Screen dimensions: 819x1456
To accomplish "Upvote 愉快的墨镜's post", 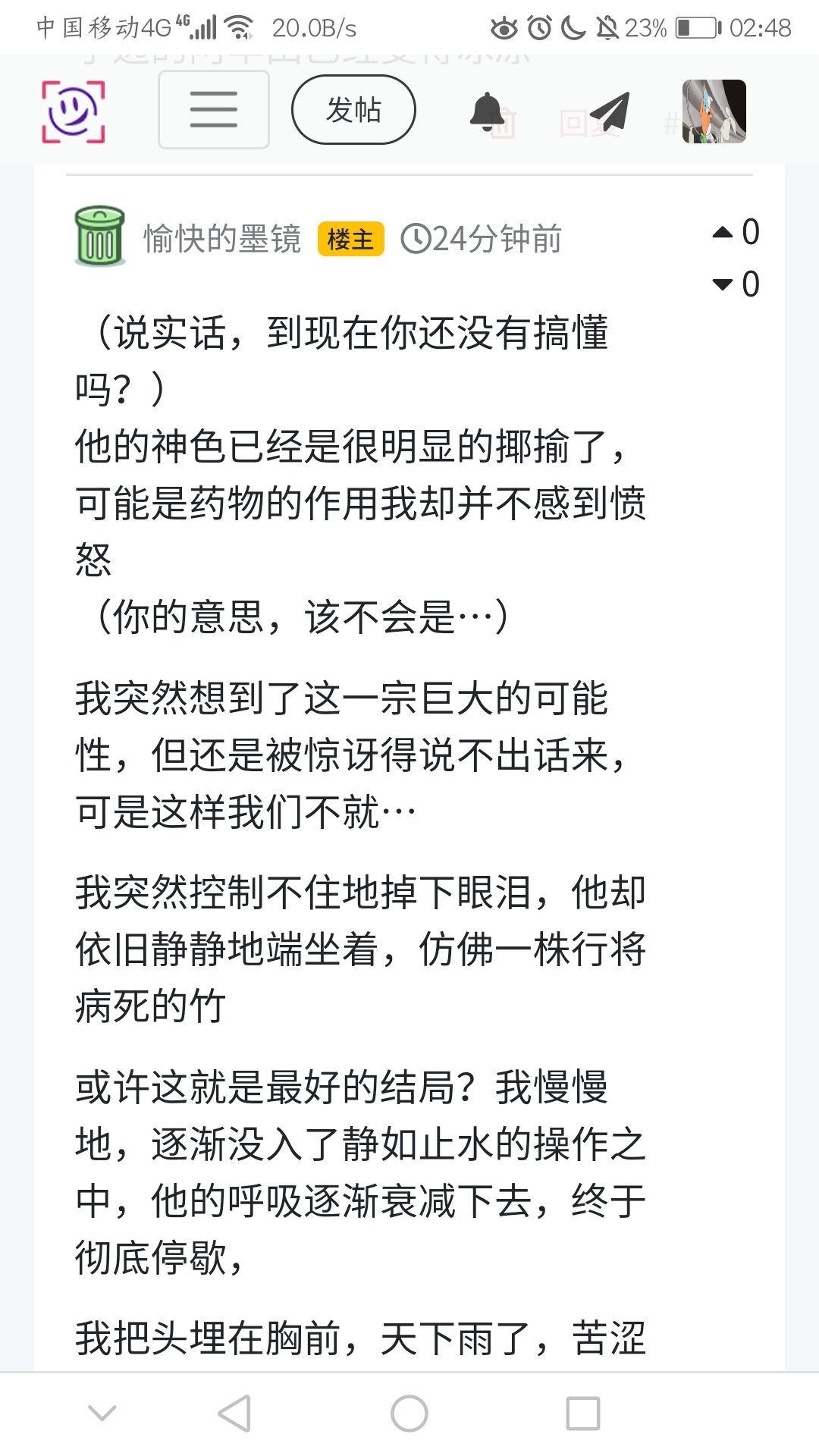I will [723, 232].
